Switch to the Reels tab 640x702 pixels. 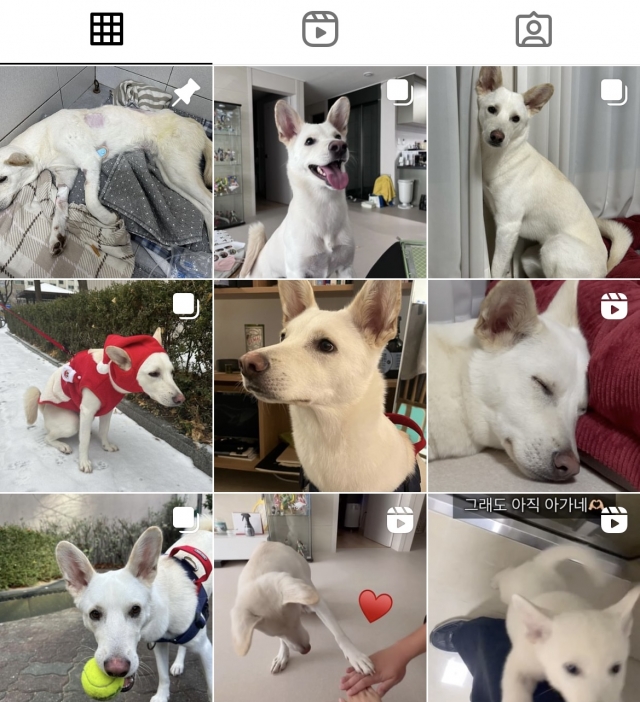(x=320, y=30)
